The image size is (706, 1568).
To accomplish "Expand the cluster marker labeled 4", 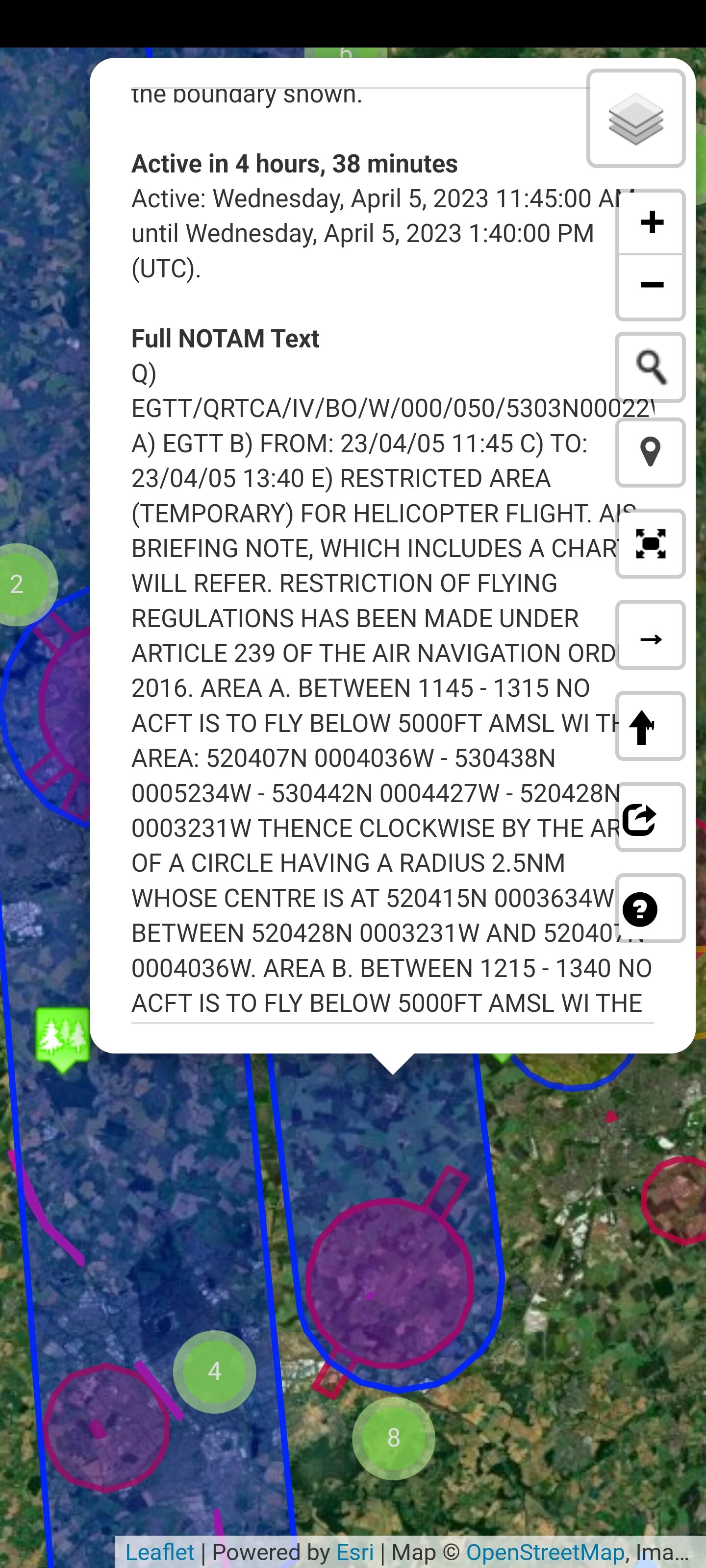I will pos(214,1372).
